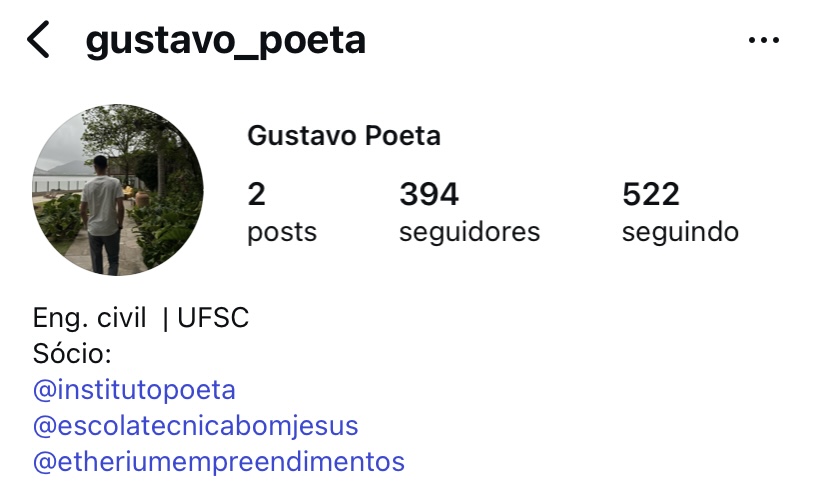
Task: Open the @institutopoeta profile link
Action: [134, 389]
